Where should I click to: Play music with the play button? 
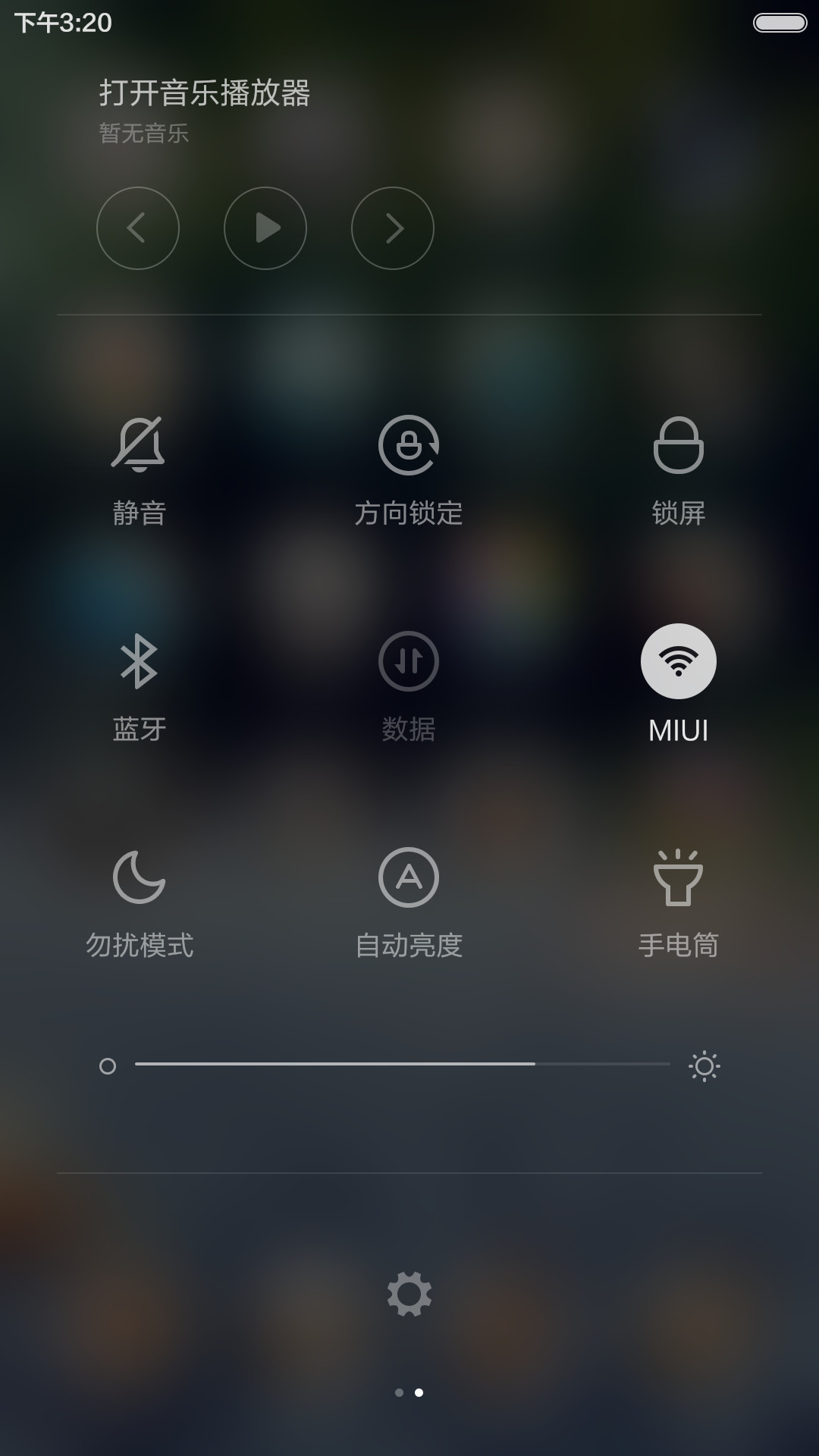(265, 228)
